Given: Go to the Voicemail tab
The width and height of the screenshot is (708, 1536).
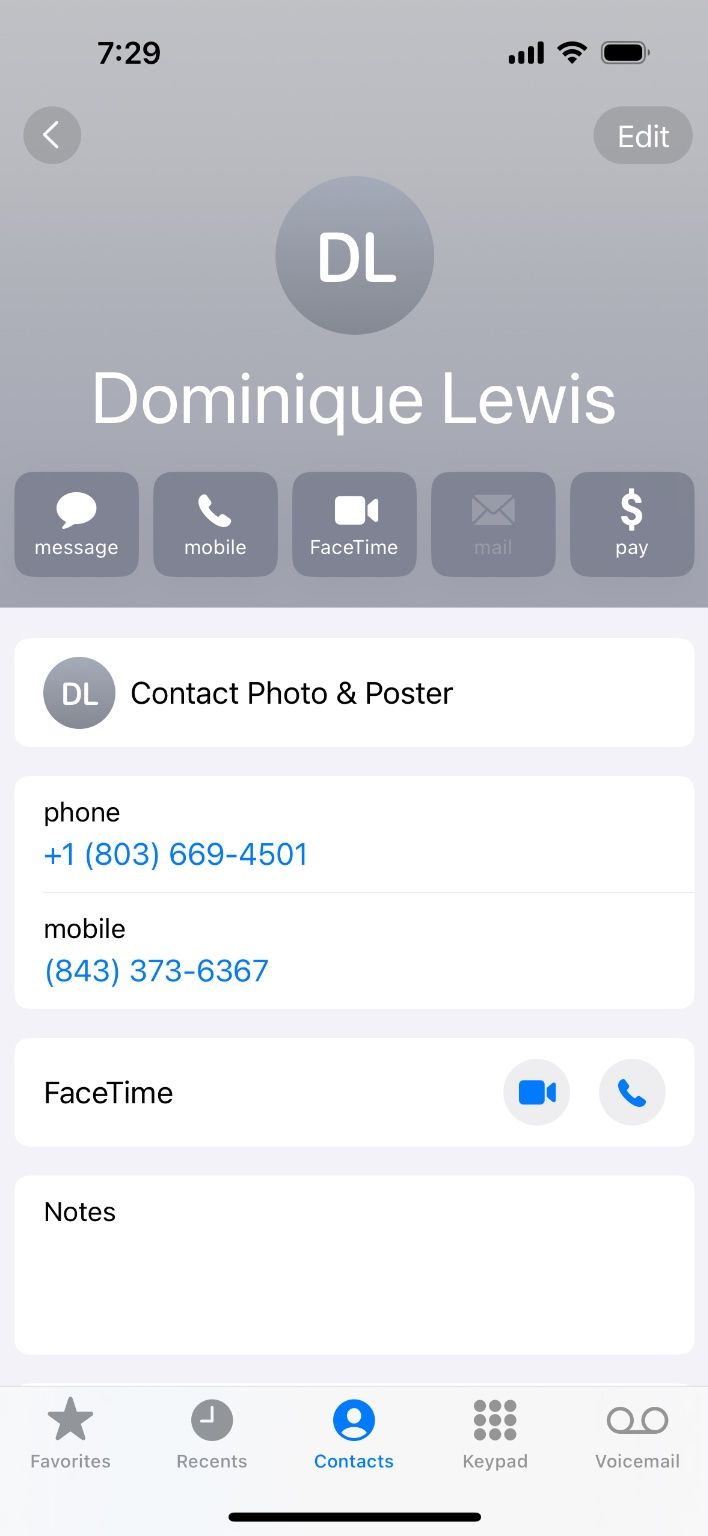Looking at the screenshot, I should 637,1435.
